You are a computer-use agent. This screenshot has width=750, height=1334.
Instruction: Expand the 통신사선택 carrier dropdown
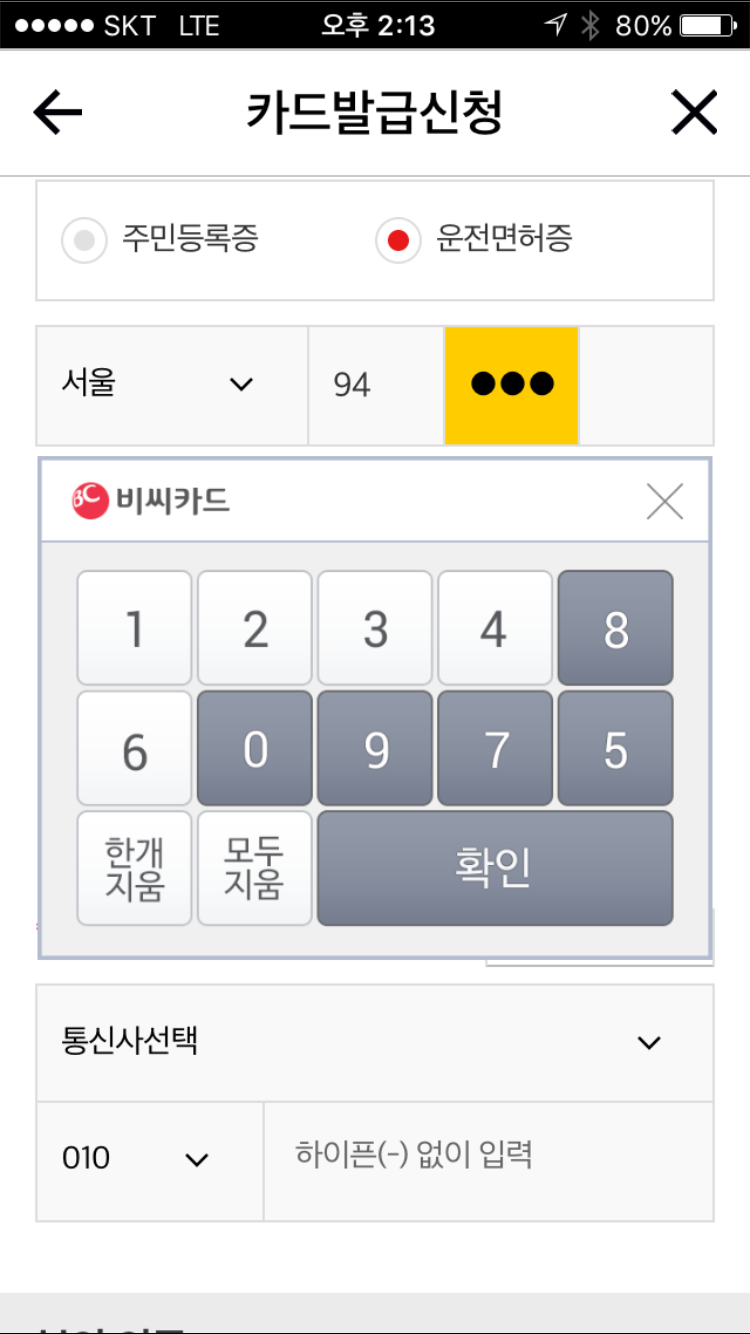click(374, 1042)
